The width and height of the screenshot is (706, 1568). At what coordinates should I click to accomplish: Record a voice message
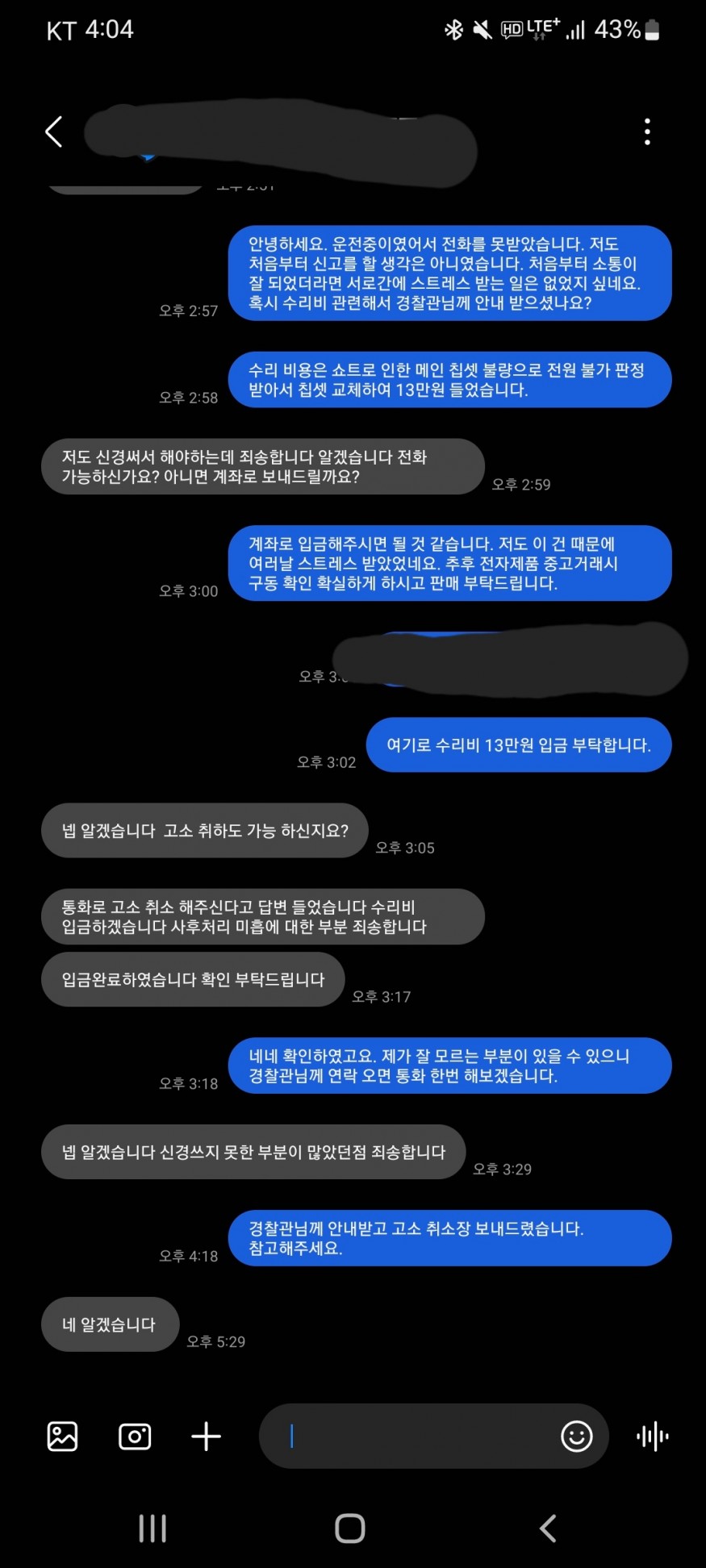click(652, 1437)
